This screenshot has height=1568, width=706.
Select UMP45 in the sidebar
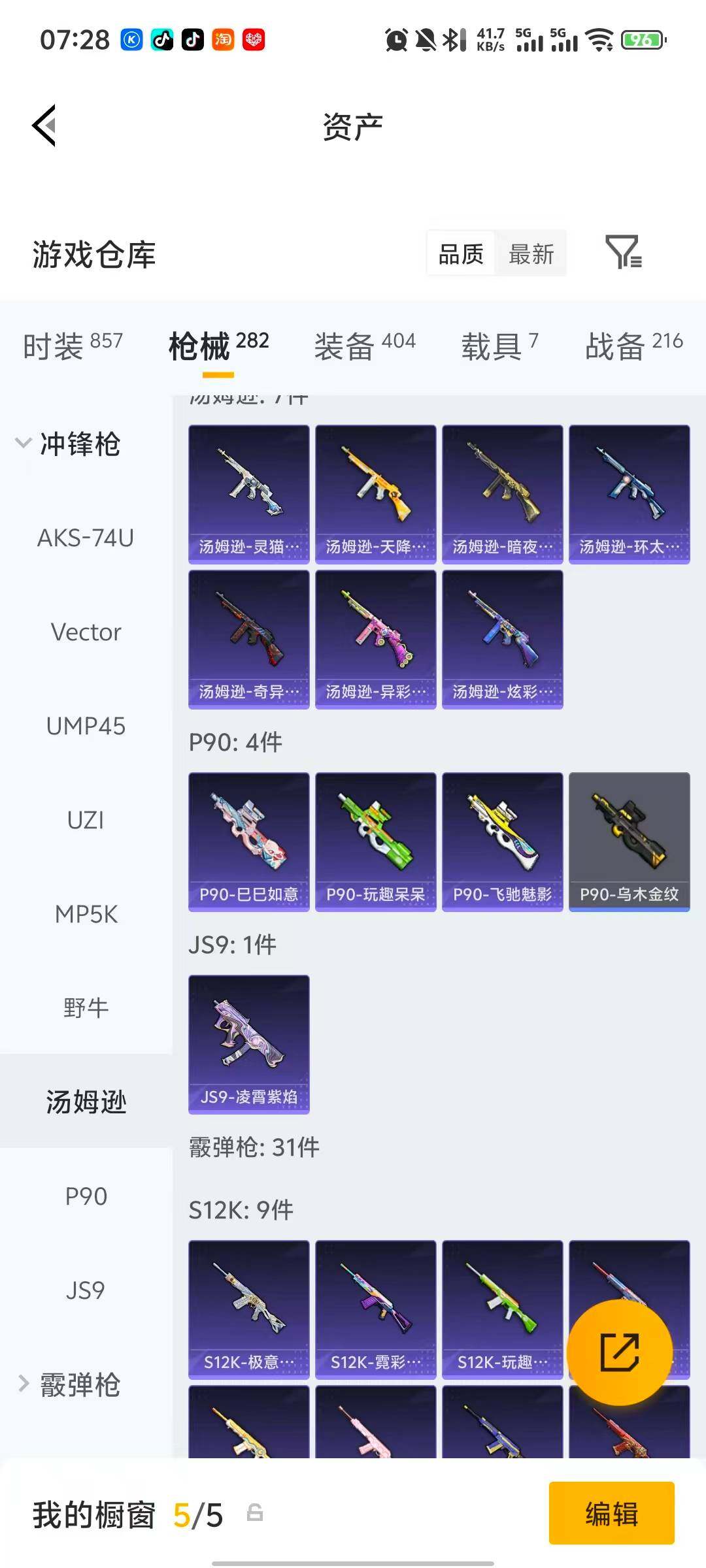[x=86, y=727]
